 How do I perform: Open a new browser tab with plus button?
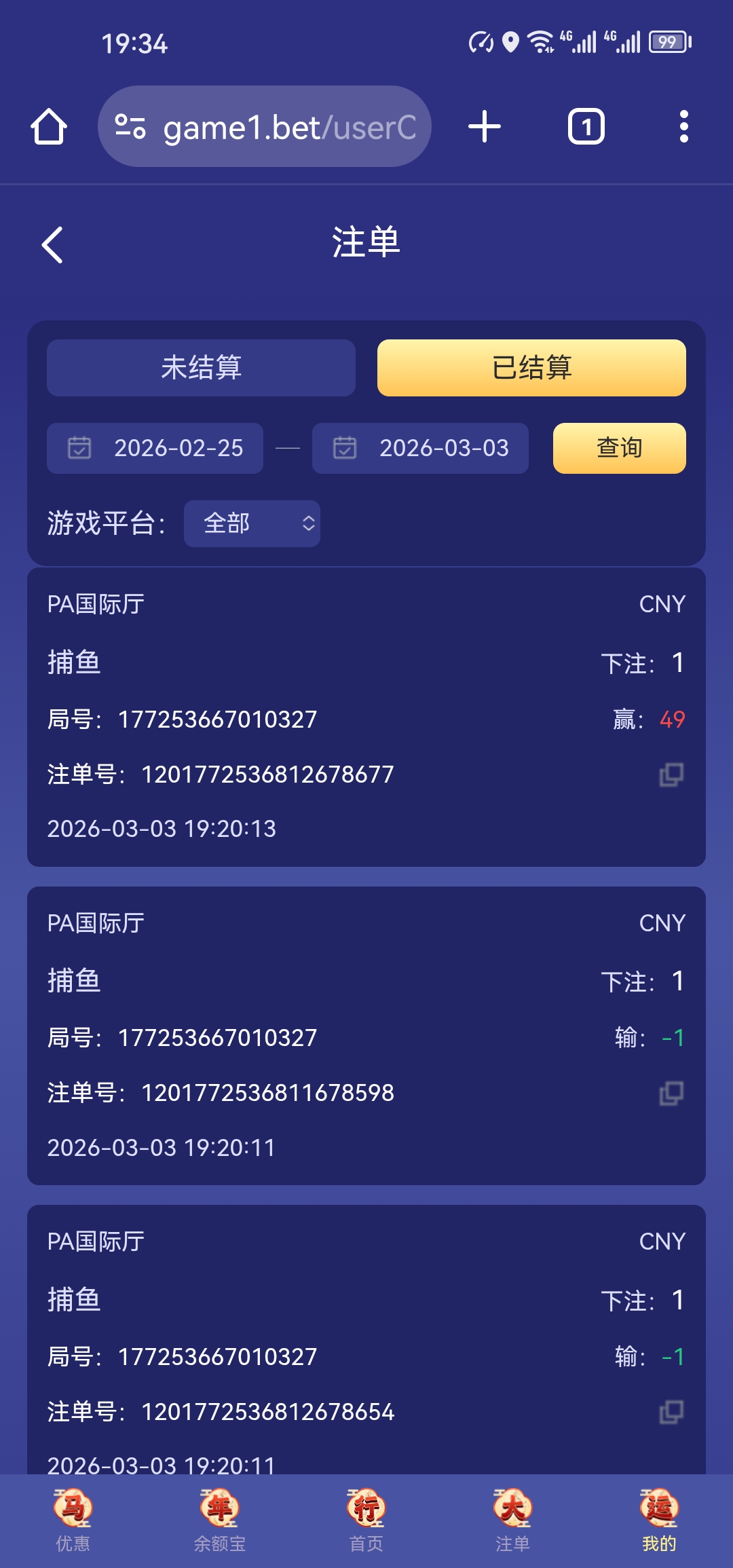484,126
